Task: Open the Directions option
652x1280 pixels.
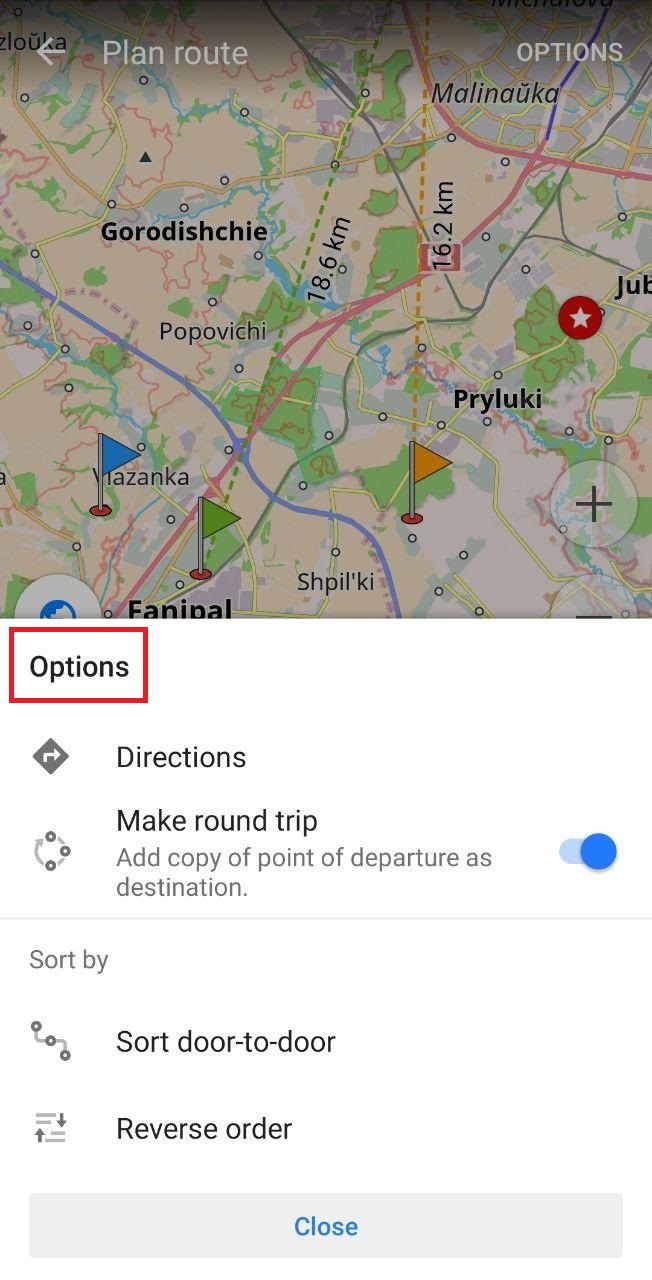Action: [181, 757]
